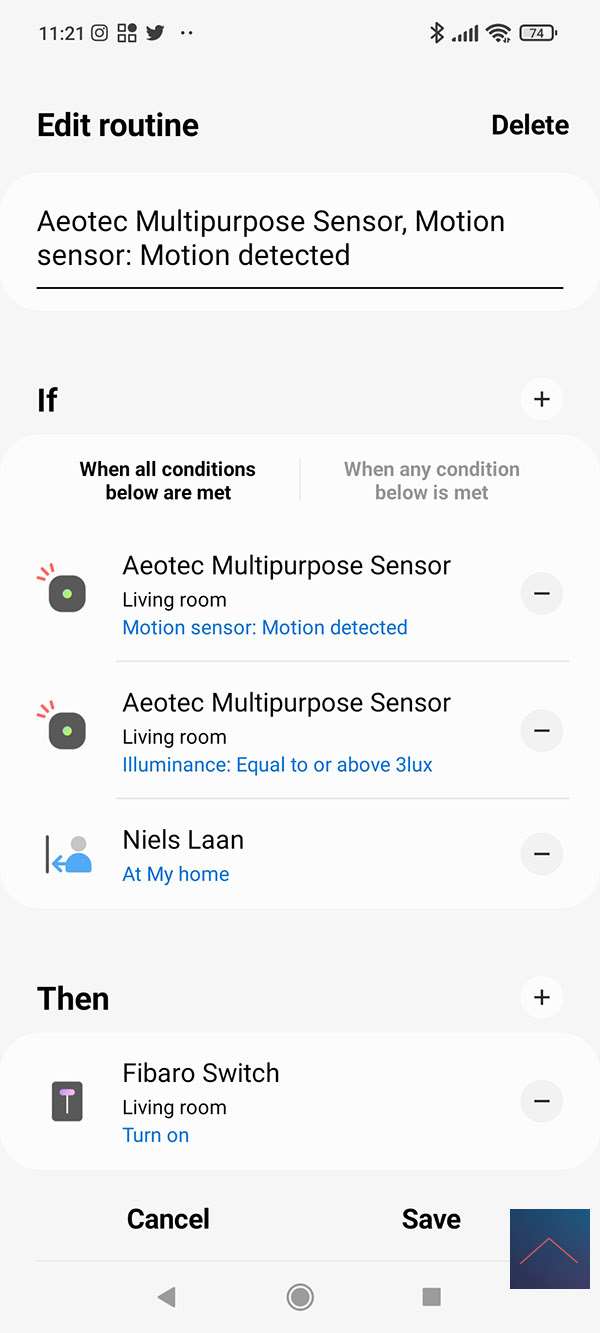Open the Motion detected sensor condition
600x1333 pixels.
(286, 595)
